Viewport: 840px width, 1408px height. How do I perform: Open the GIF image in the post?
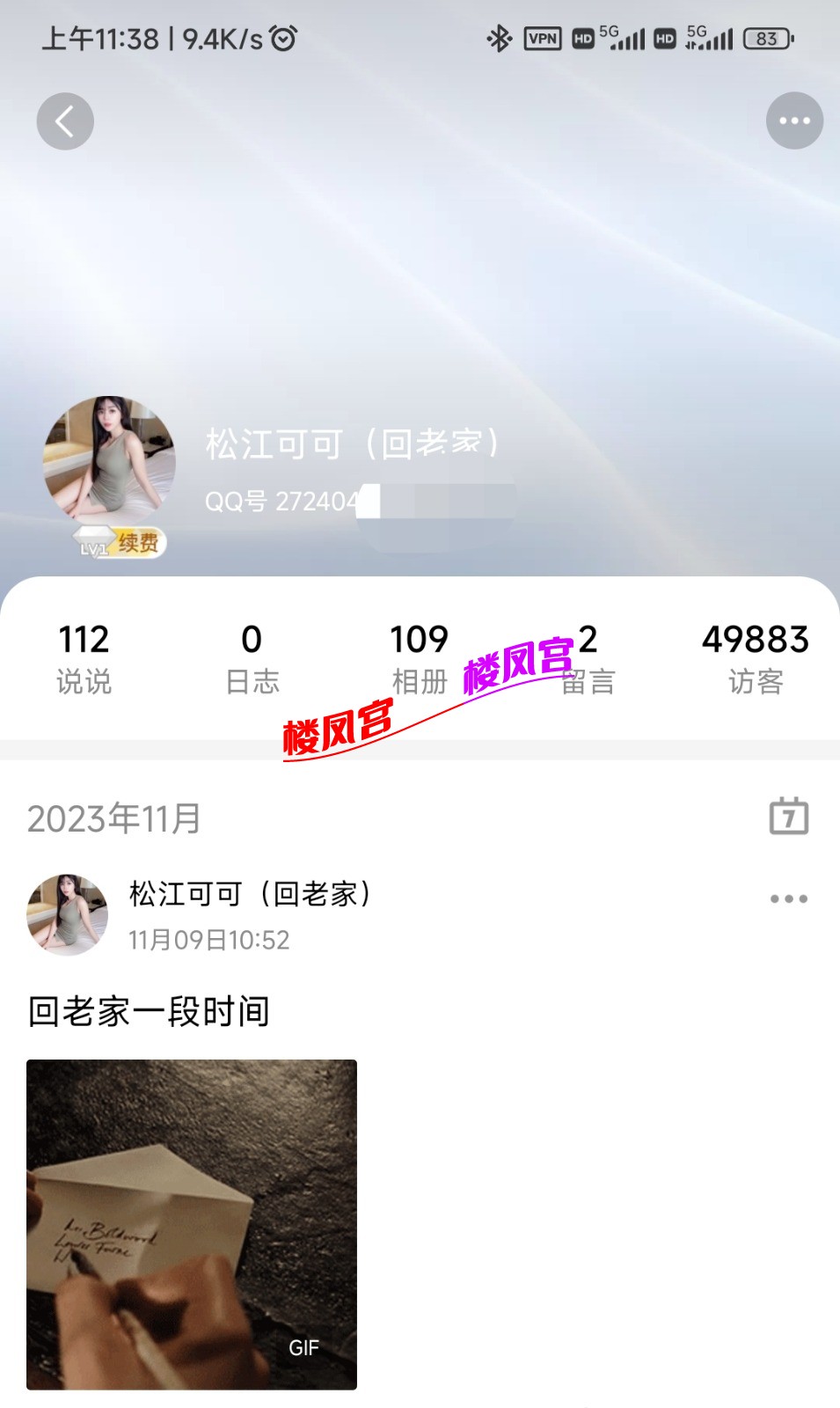tap(192, 1223)
